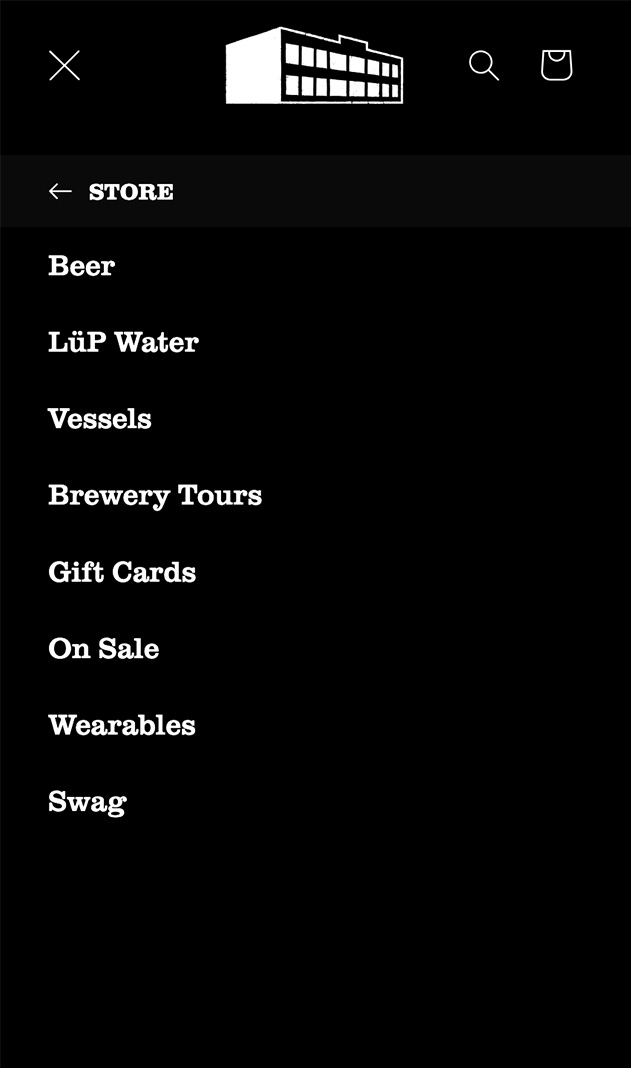Select the Vessels category
The image size is (631, 1068).
100,419
